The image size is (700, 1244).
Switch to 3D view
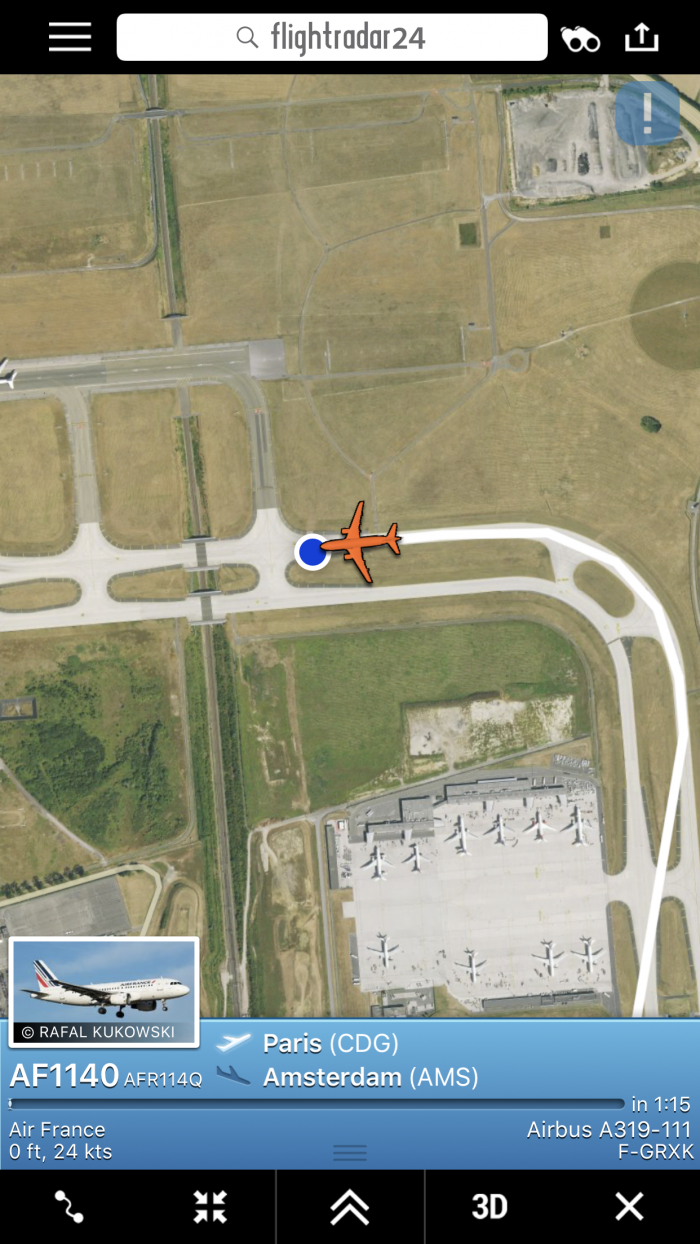click(489, 1206)
